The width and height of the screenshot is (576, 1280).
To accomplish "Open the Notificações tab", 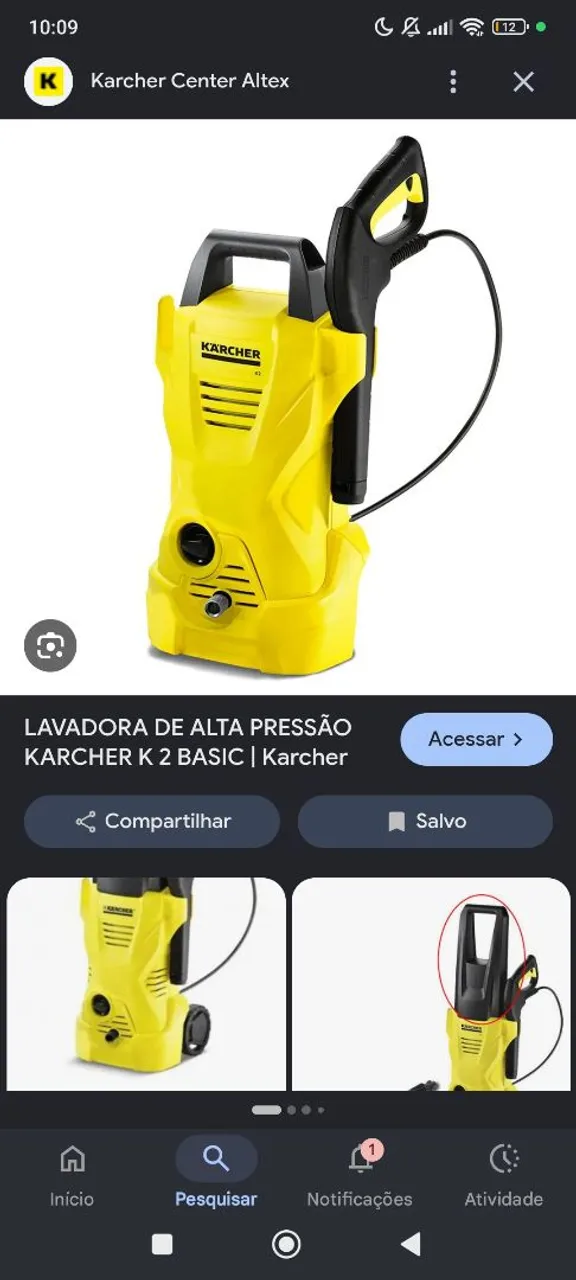I will click(x=360, y=1175).
